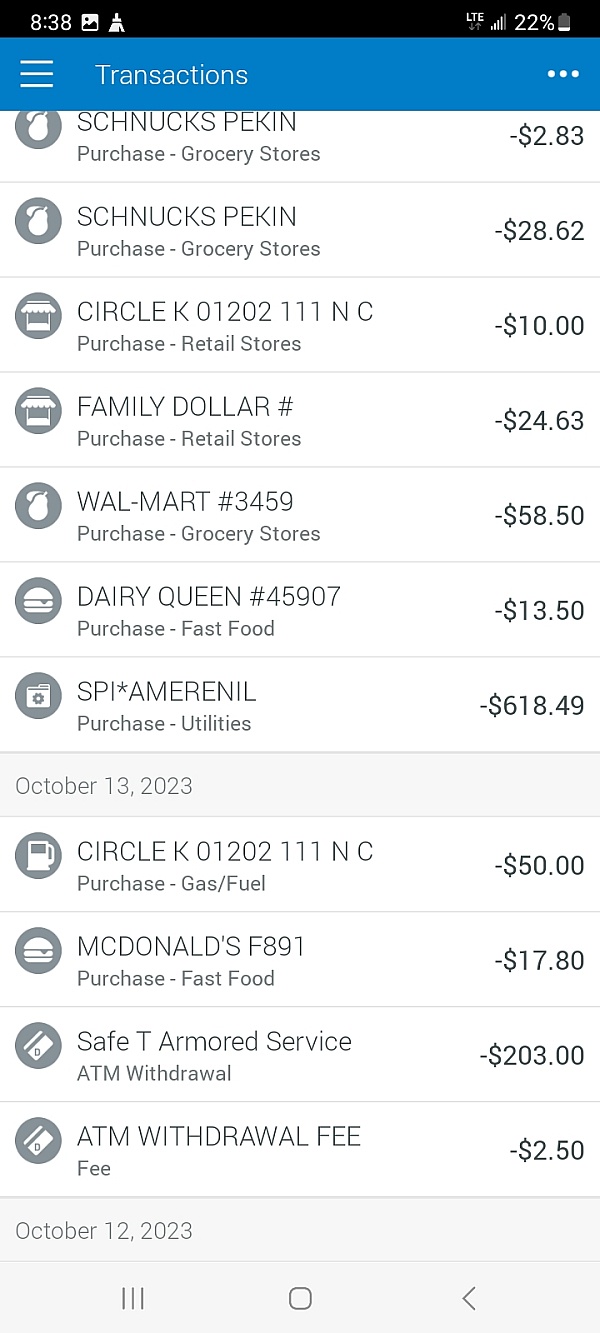
Task: View the SPI*AMERENIL utilities payment
Action: click(x=300, y=705)
